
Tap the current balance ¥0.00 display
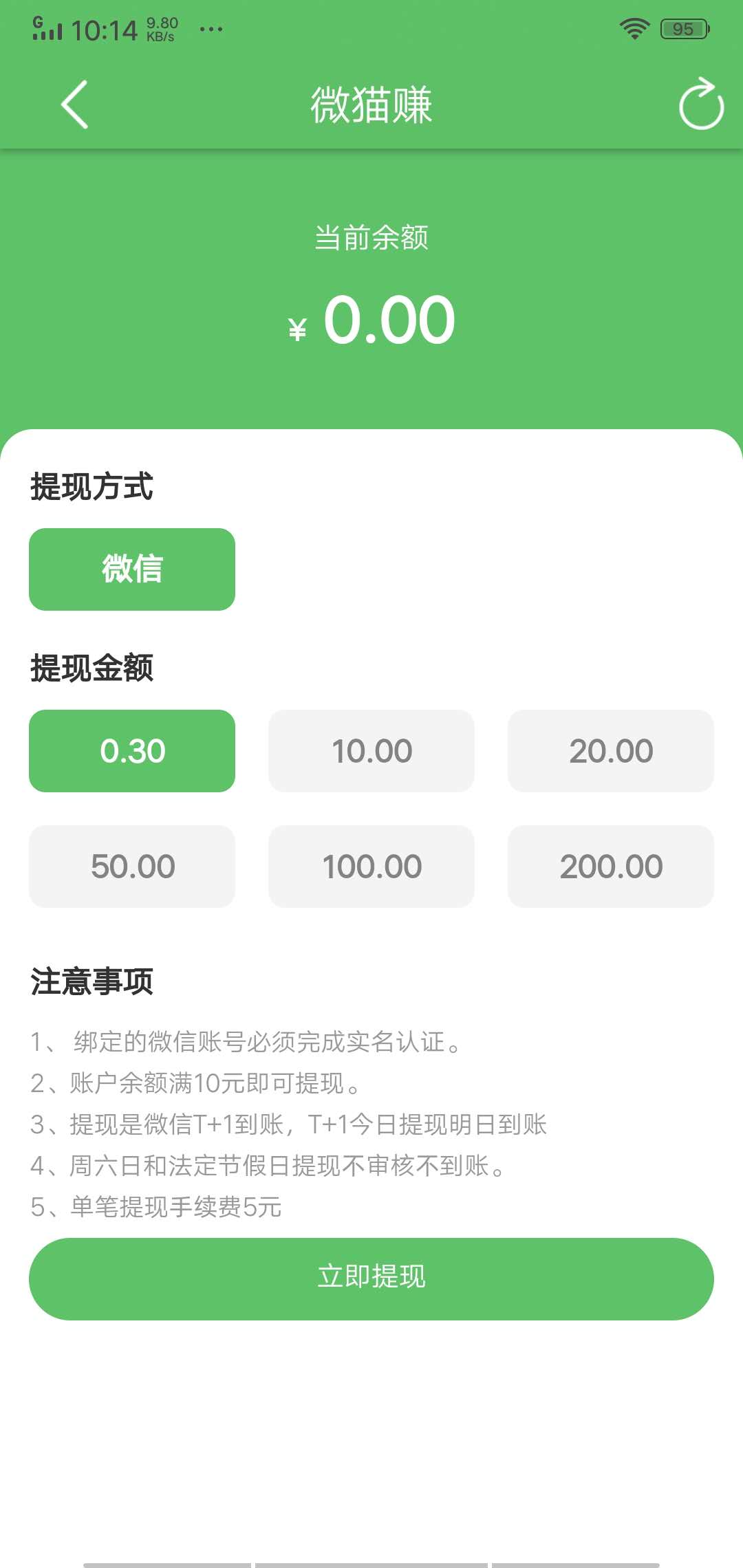(x=371, y=320)
